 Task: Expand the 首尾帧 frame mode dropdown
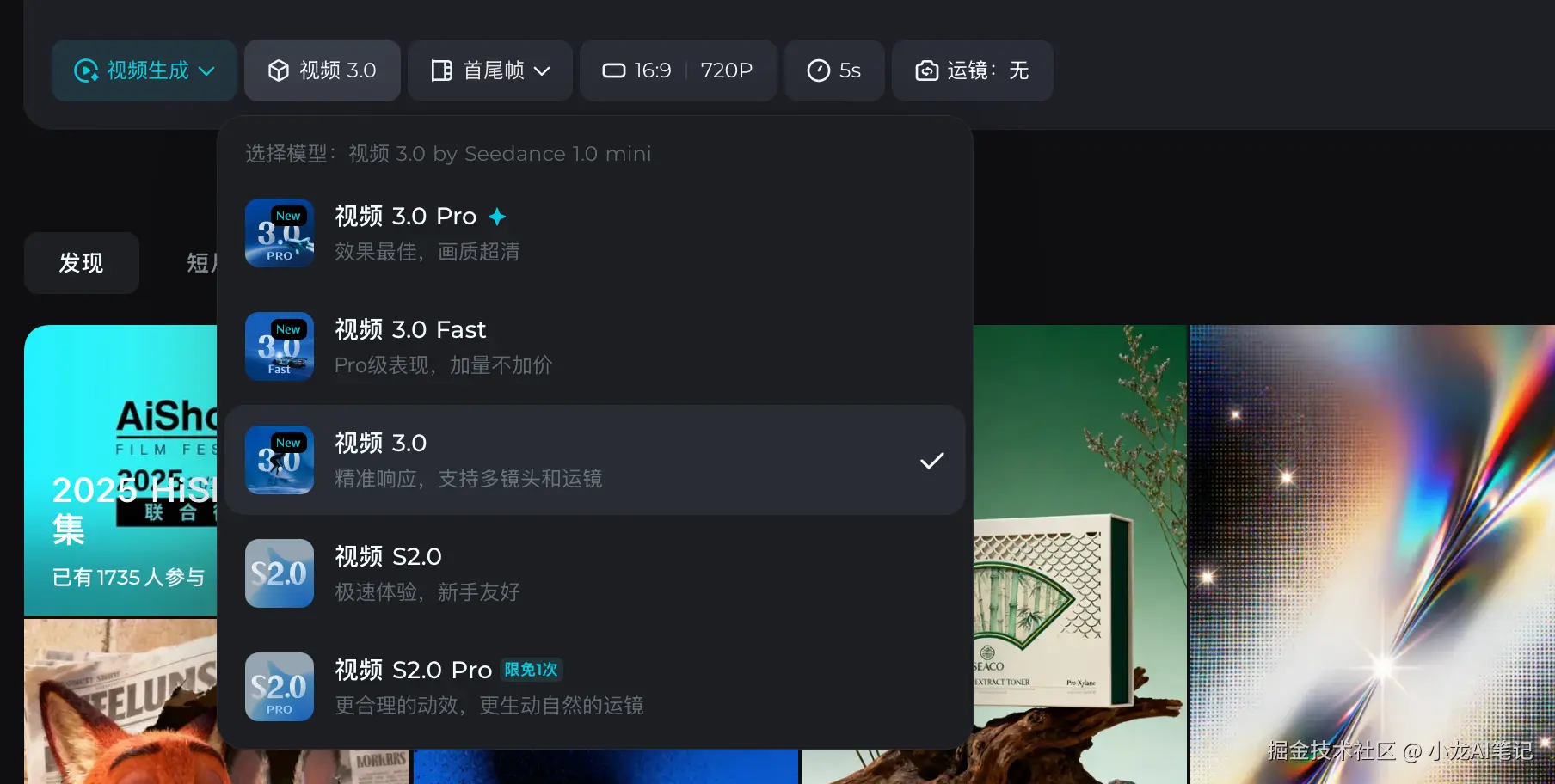pyautogui.click(x=489, y=70)
